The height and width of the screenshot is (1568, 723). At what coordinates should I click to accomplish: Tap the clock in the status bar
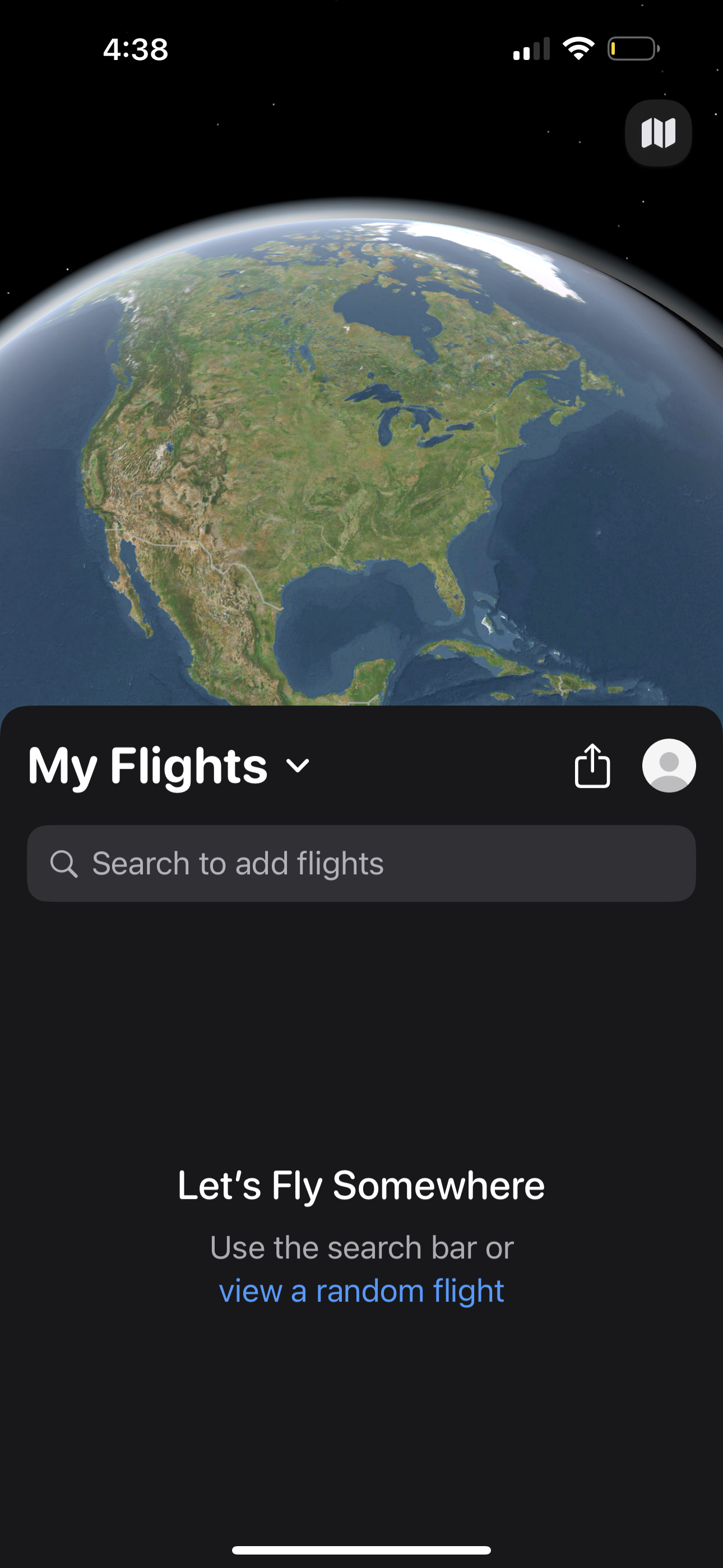pyautogui.click(x=136, y=50)
